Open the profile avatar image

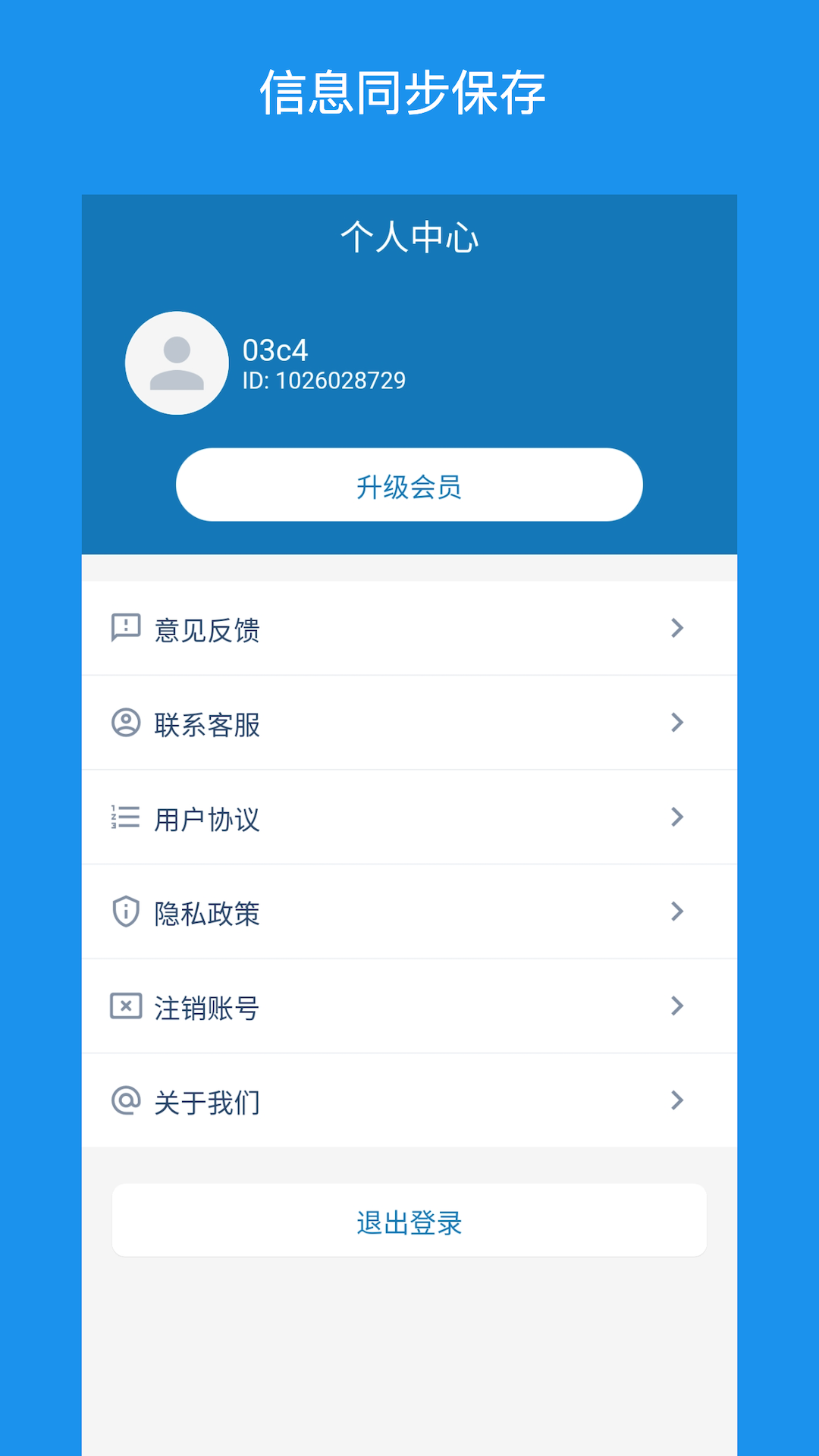177,363
